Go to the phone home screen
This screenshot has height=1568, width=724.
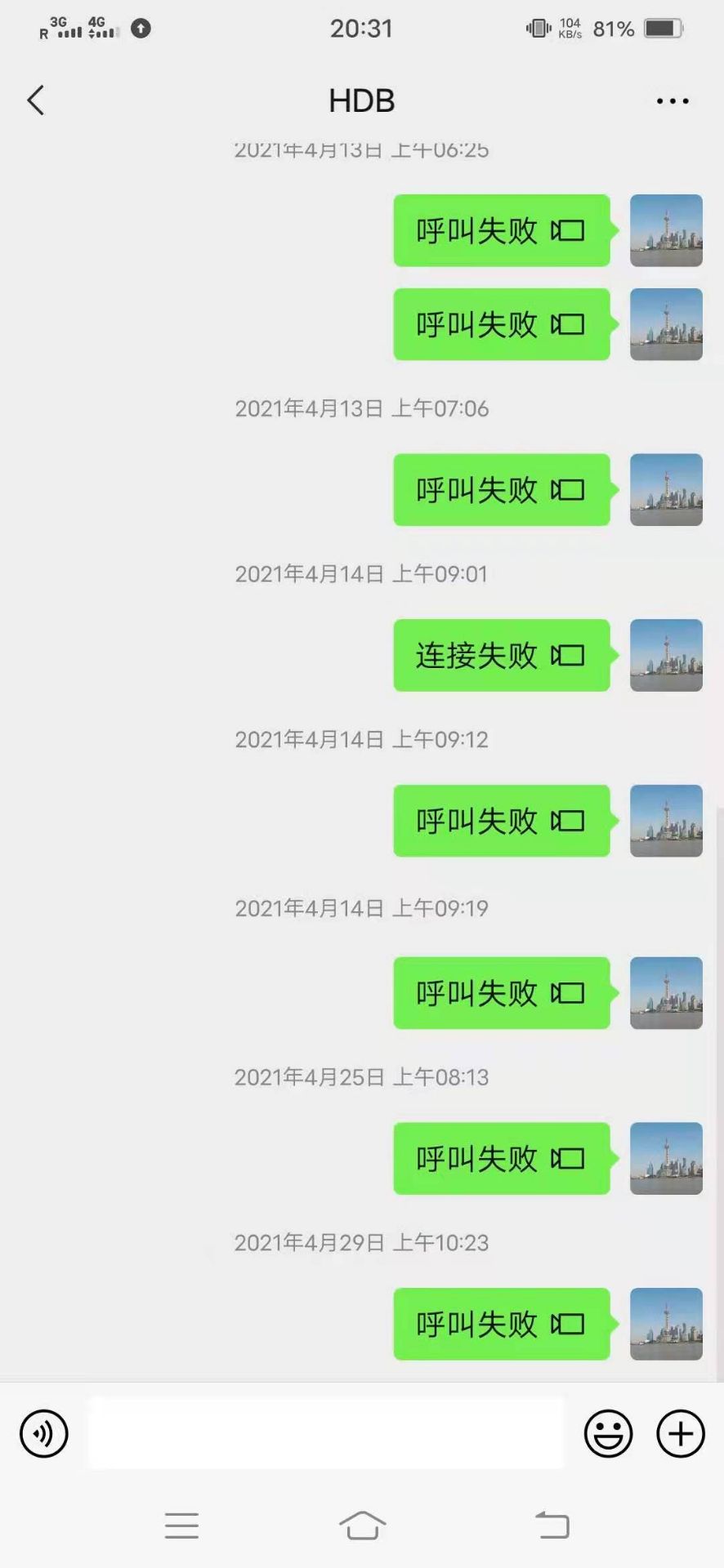(x=362, y=1525)
